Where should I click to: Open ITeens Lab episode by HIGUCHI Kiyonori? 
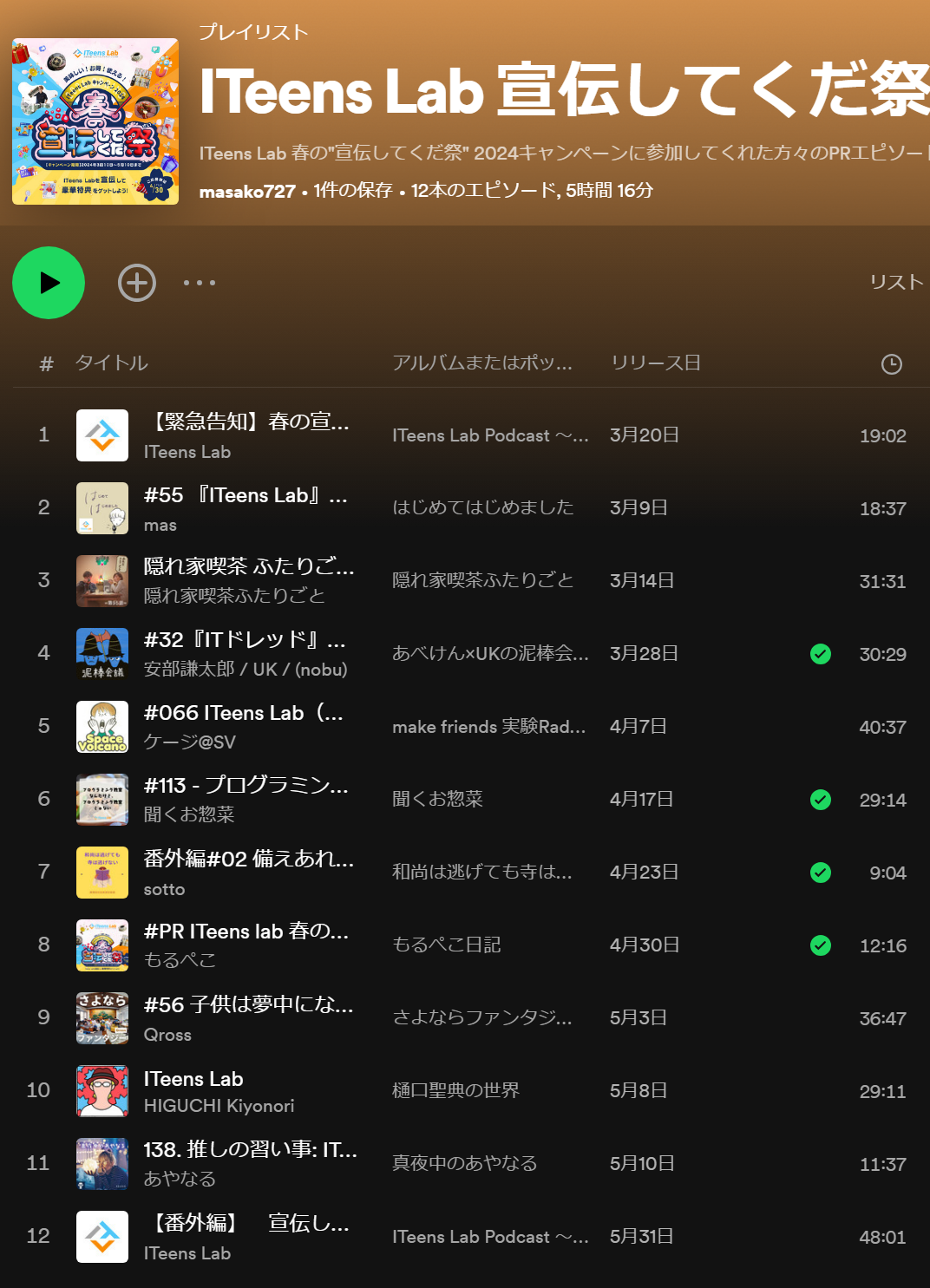point(193,1079)
